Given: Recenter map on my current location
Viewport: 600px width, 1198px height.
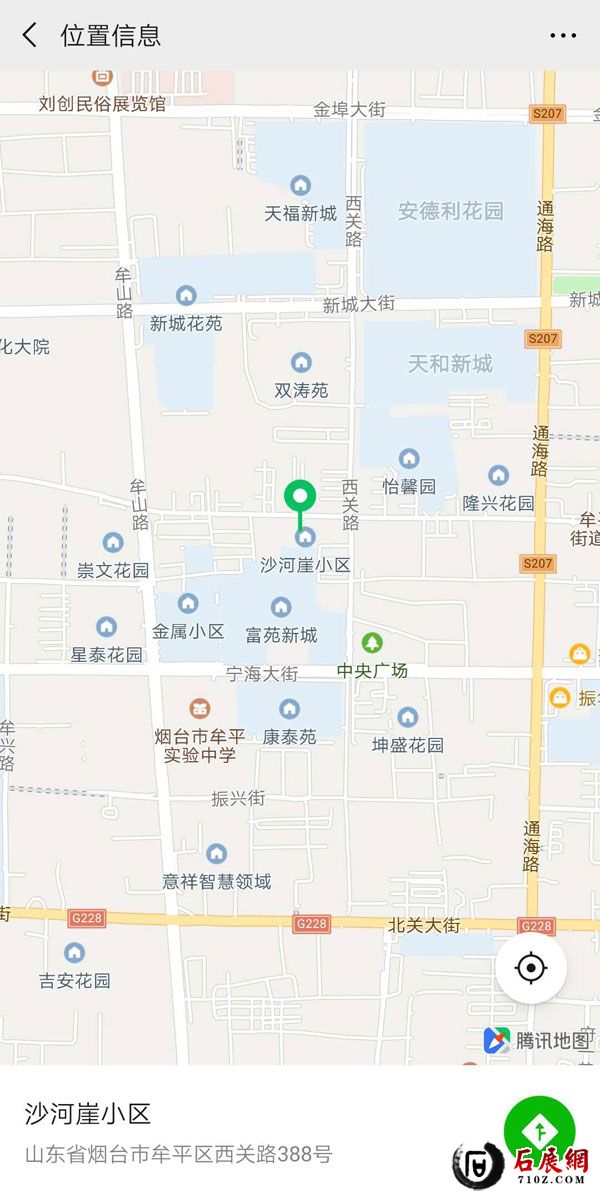Looking at the screenshot, I should coord(531,968).
